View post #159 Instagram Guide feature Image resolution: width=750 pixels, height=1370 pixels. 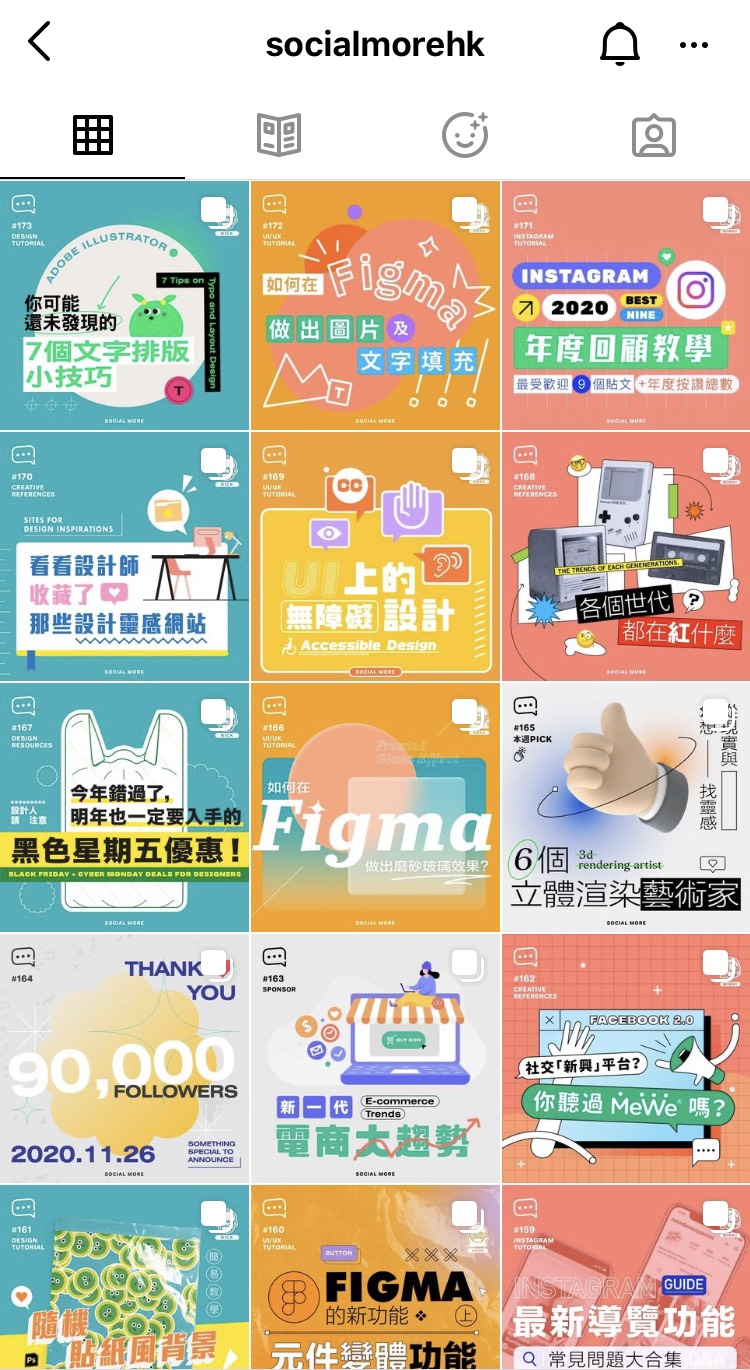click(626, 1278)
